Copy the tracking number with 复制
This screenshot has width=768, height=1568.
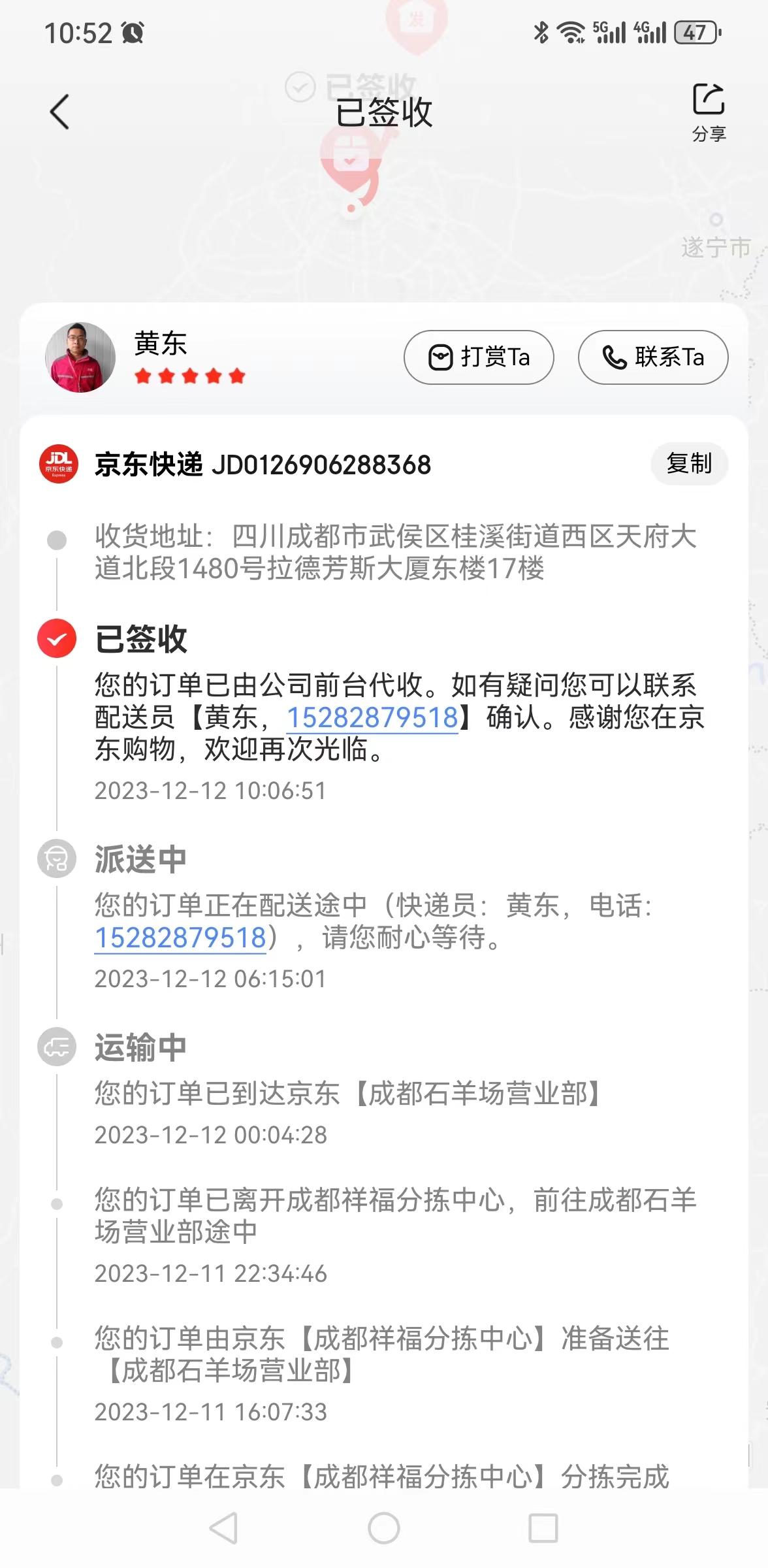pos(689,464)
